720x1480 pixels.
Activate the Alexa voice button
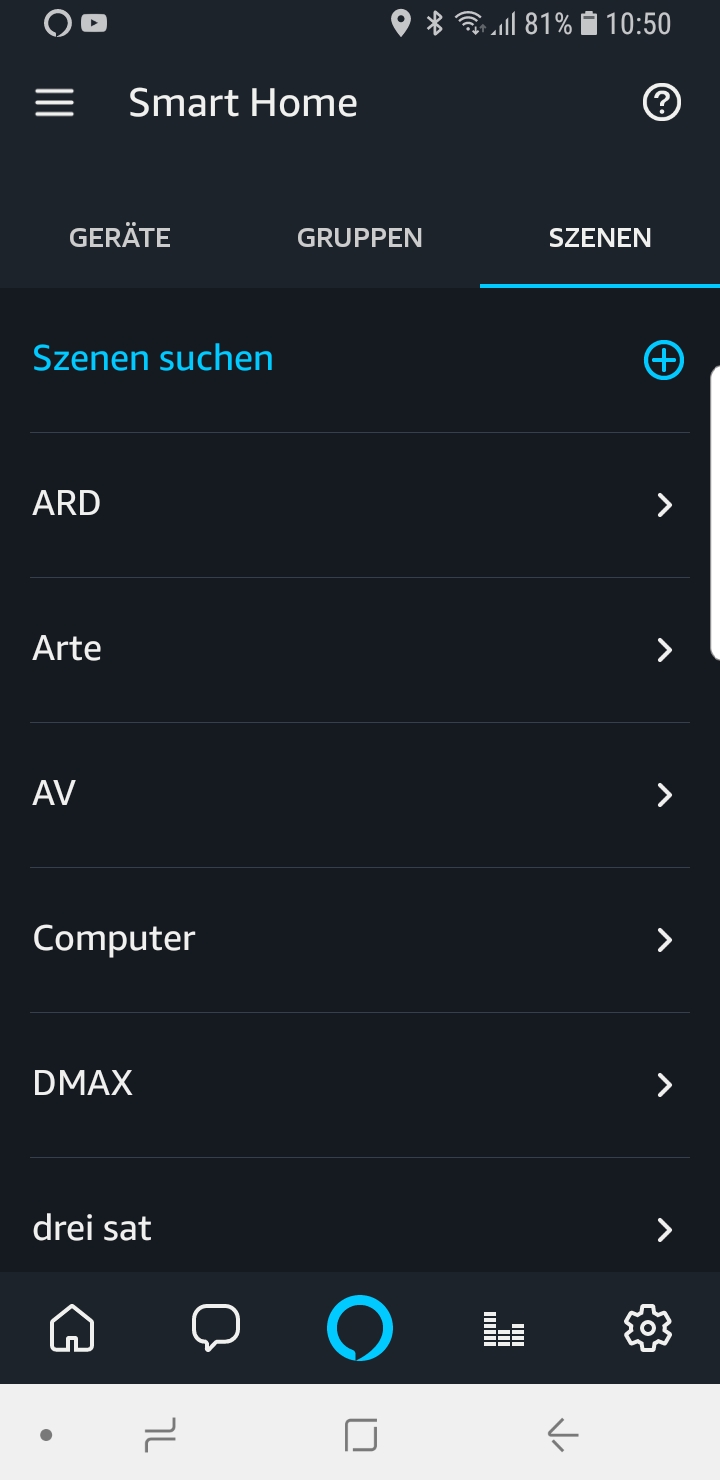coord(360,1328)
